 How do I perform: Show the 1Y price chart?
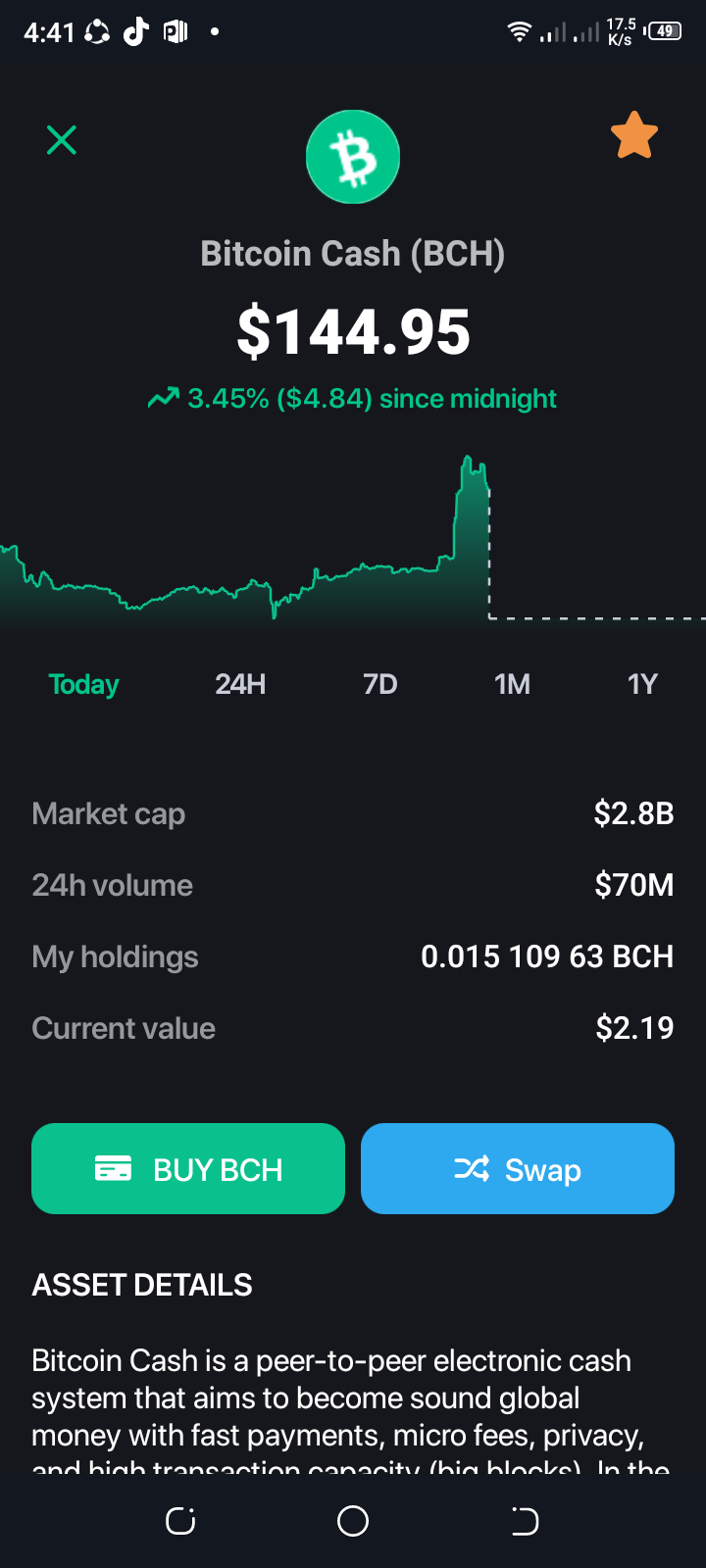point(642,684)
